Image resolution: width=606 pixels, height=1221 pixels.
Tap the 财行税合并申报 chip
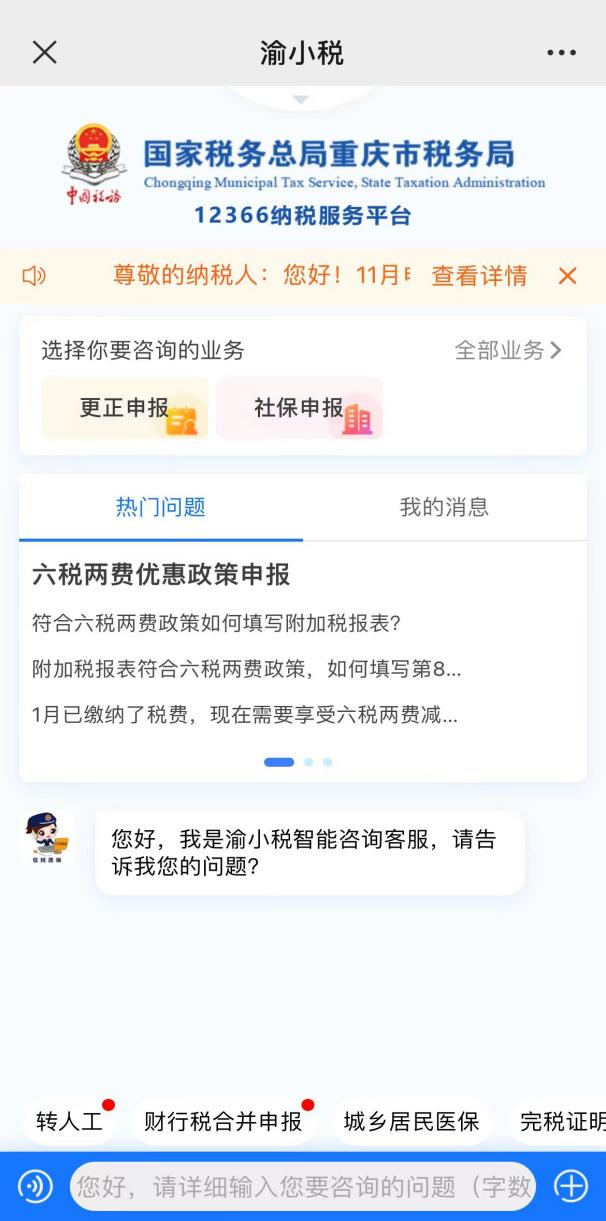pyautogui.click(x=222, y=1121)
